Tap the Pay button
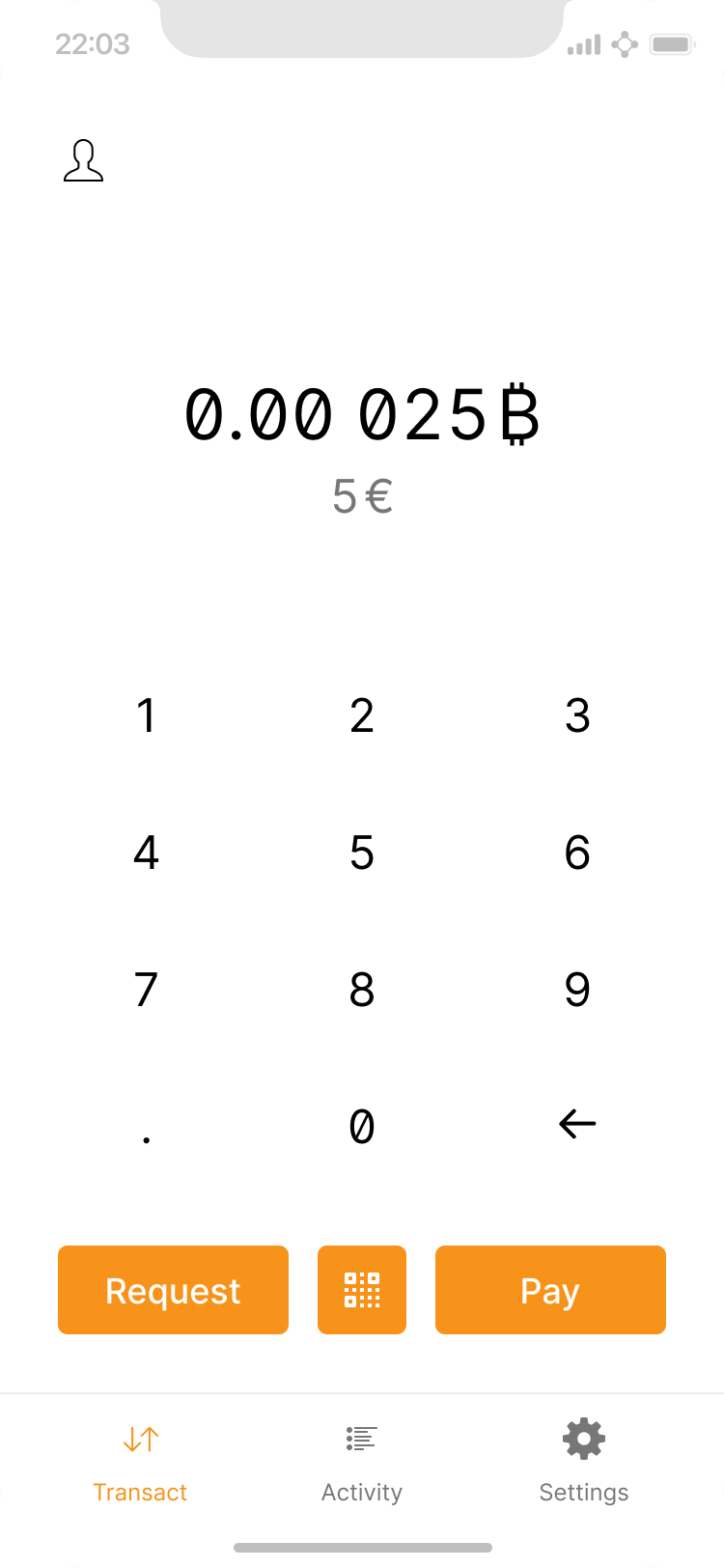This screenshot has width=724, height=1568. pos(550,1290)
